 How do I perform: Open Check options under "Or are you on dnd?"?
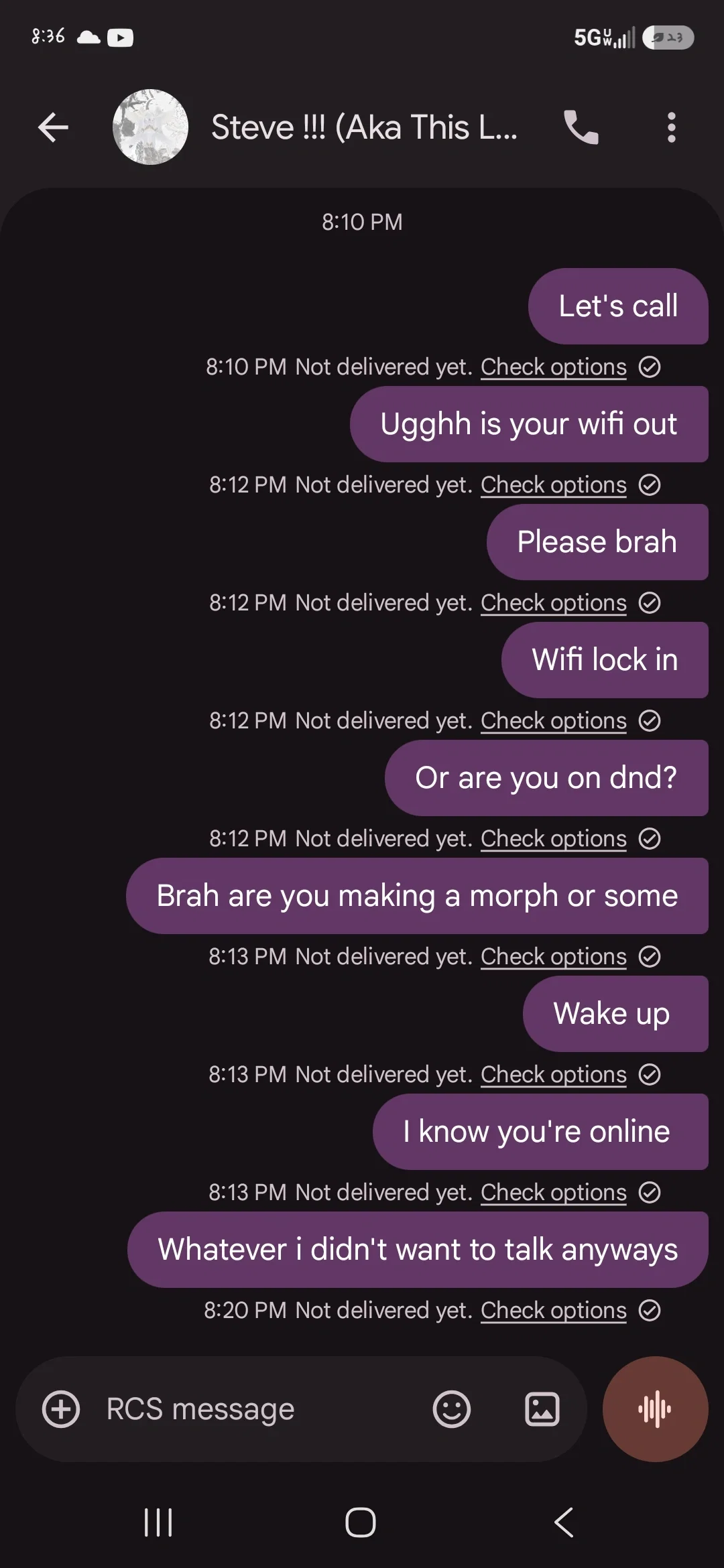point(554,839)
